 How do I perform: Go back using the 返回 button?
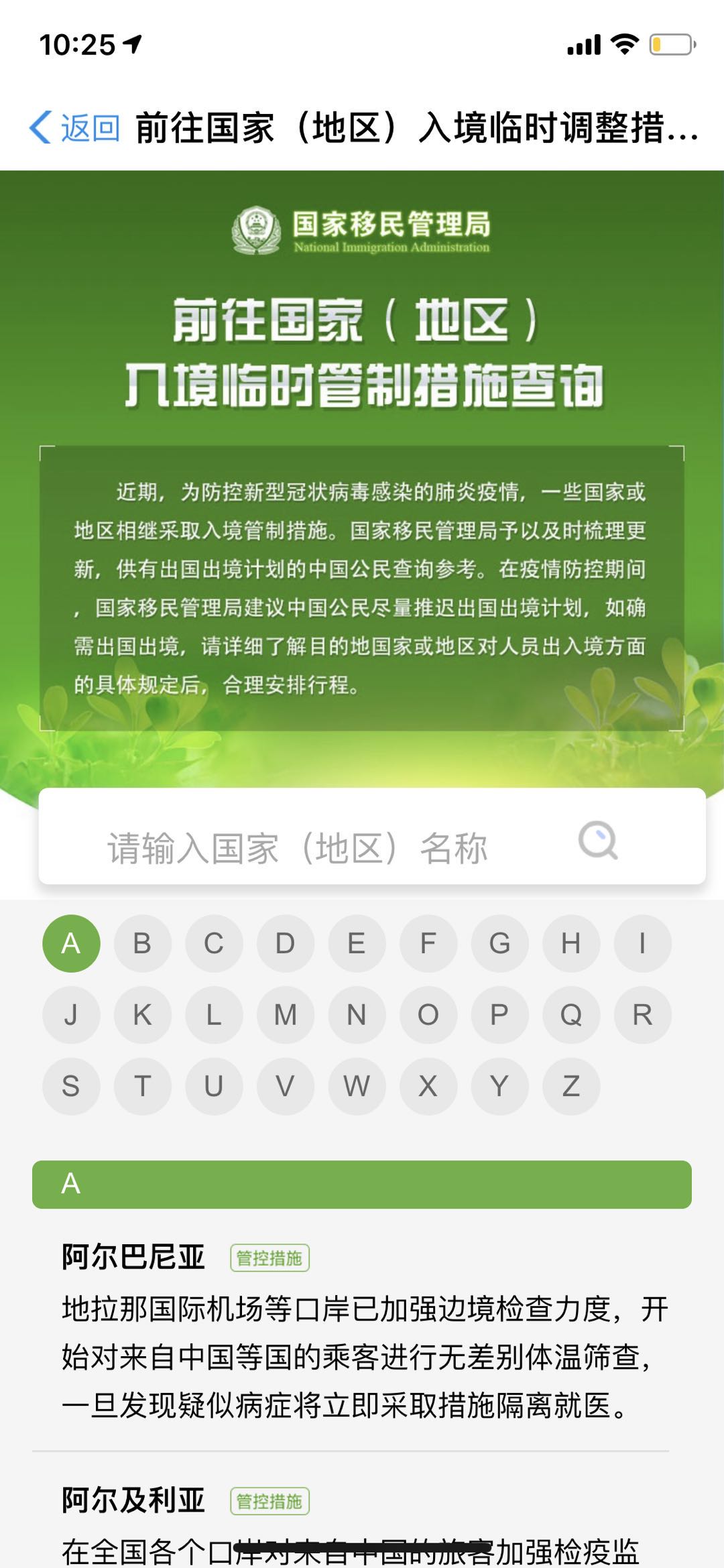tap(74, 127)
